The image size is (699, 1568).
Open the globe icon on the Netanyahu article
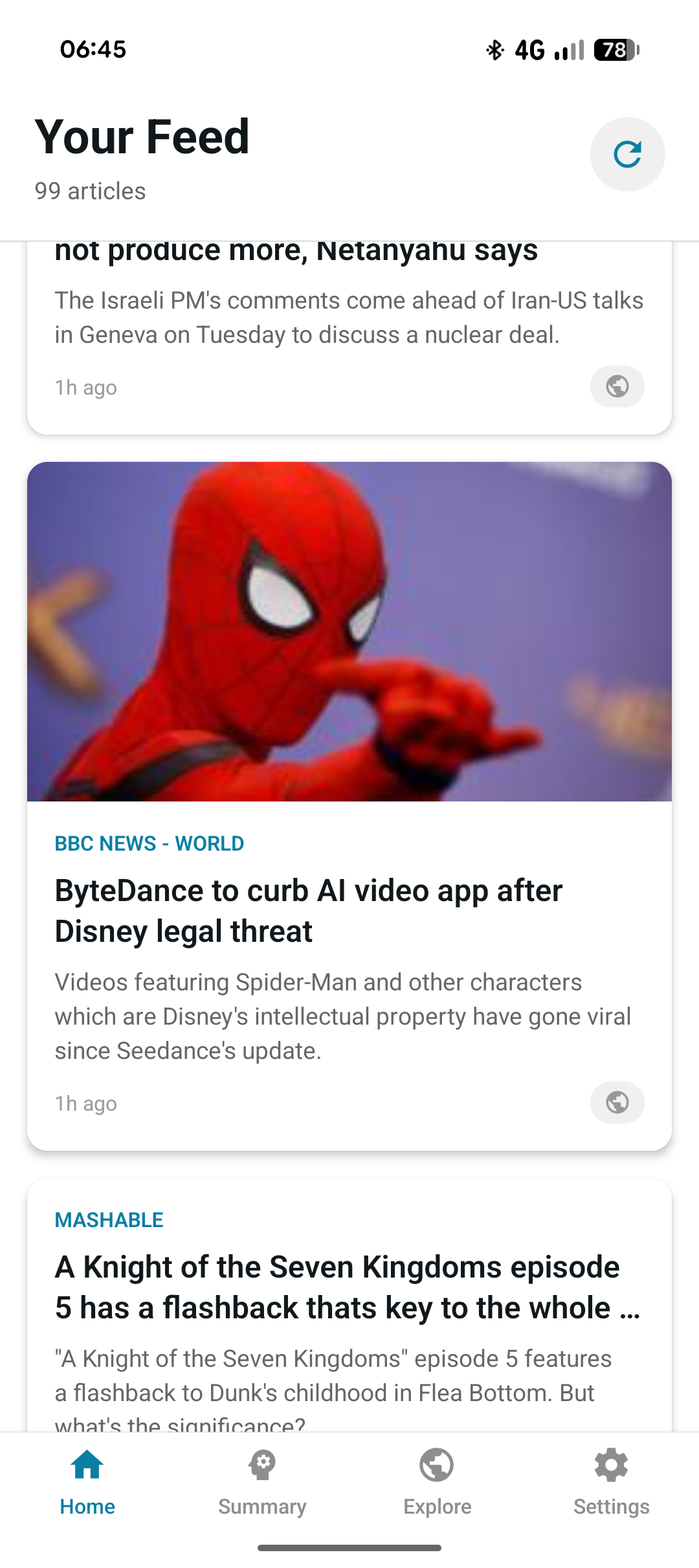pyautogui.click(x=616, y=386)
